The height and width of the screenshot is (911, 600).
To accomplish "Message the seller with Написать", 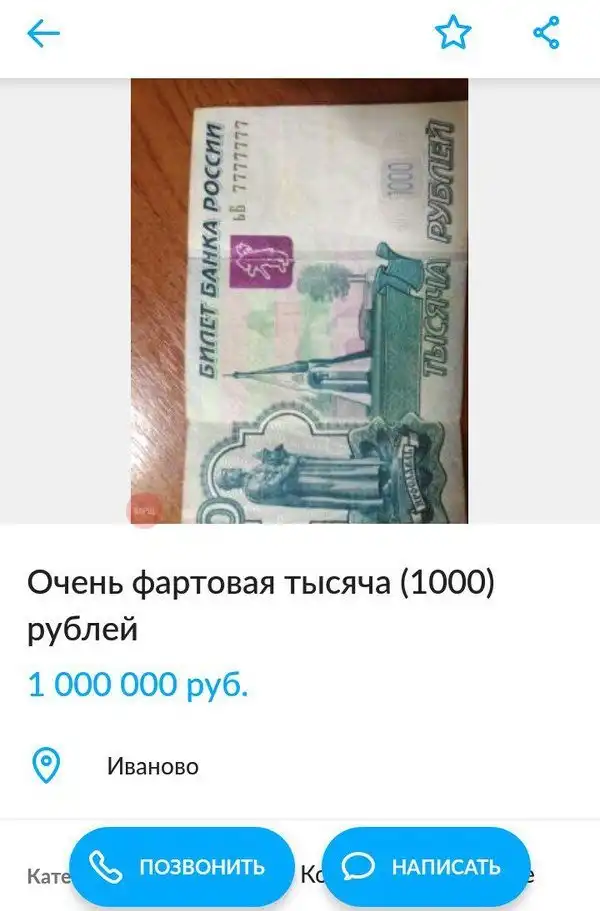I will click(426, 866).
